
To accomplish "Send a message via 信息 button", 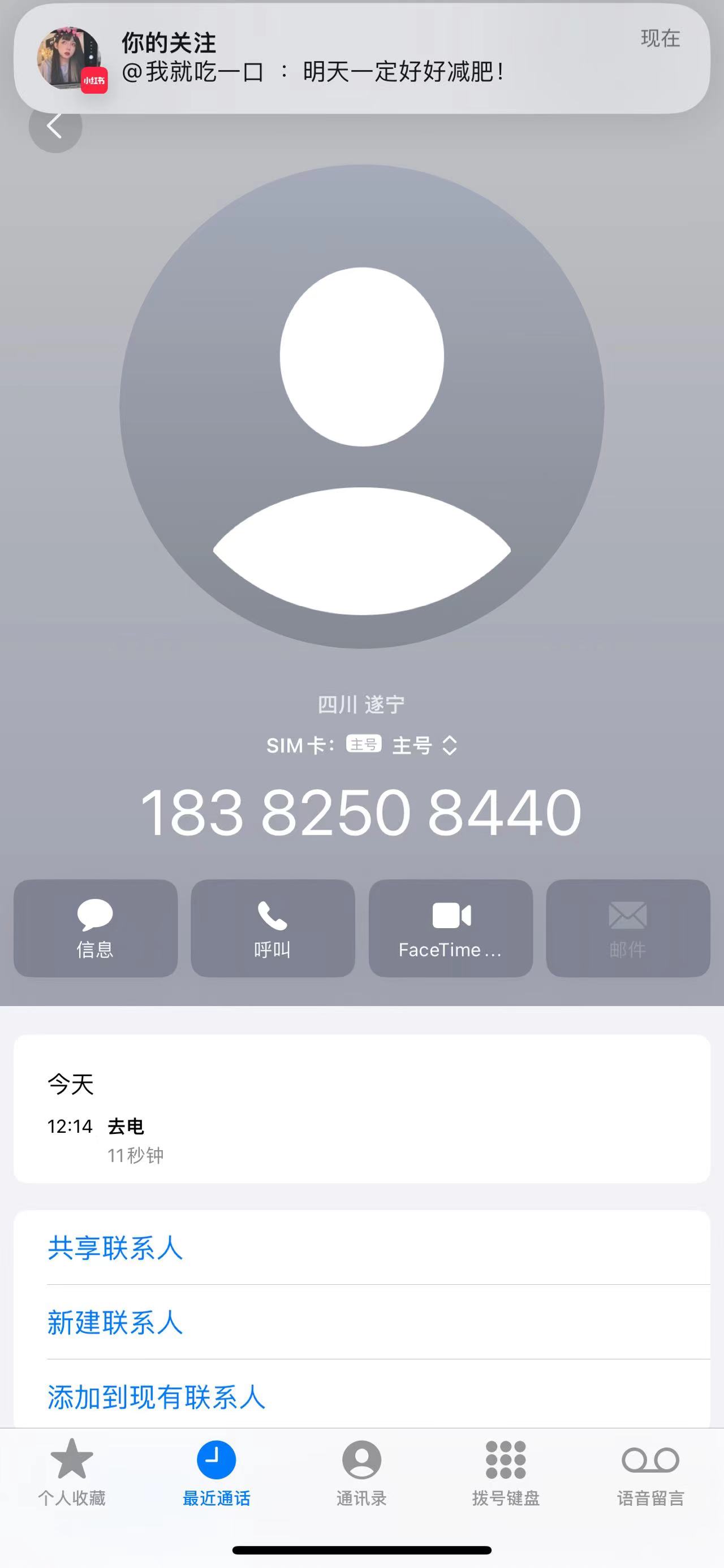I will tap(96, 928).
